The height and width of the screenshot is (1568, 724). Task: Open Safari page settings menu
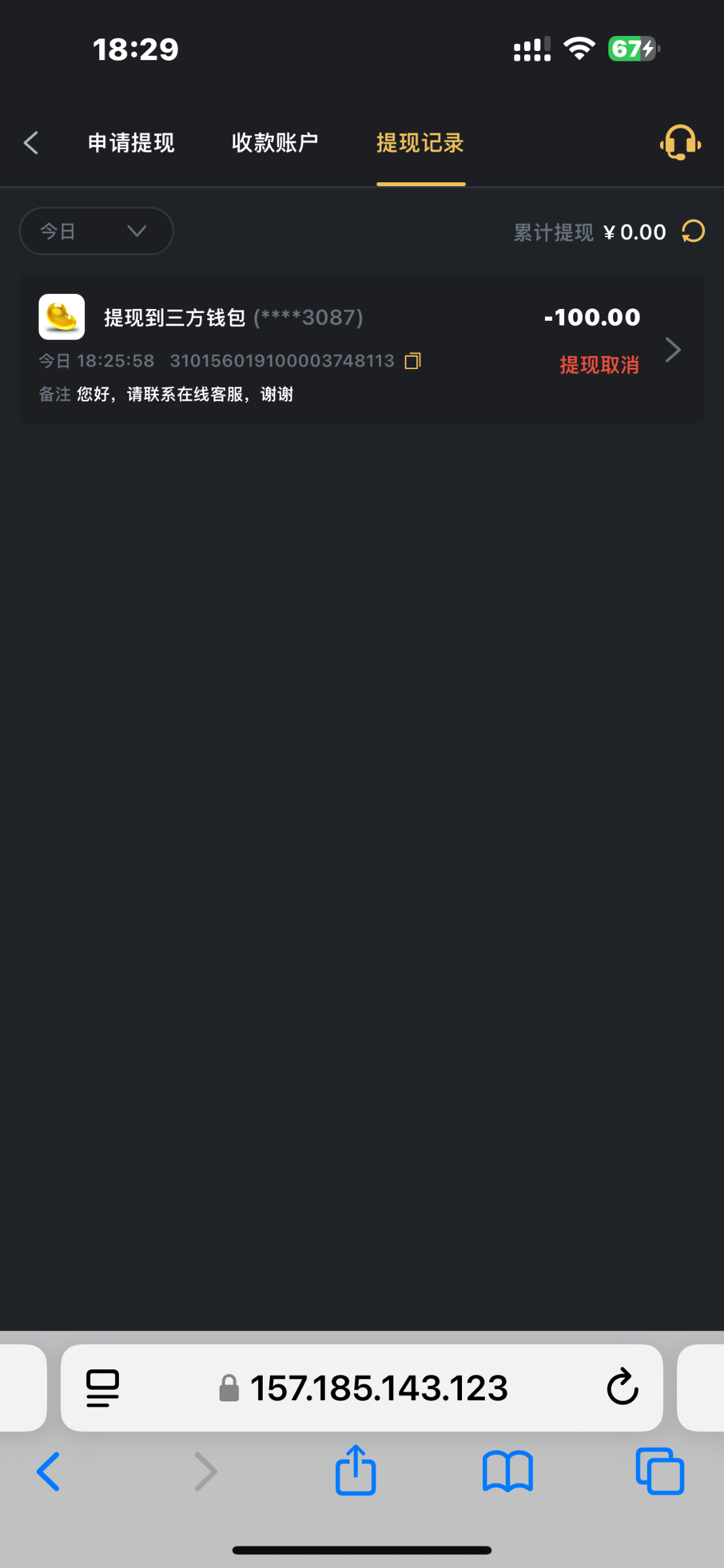tap(103, 1387)
